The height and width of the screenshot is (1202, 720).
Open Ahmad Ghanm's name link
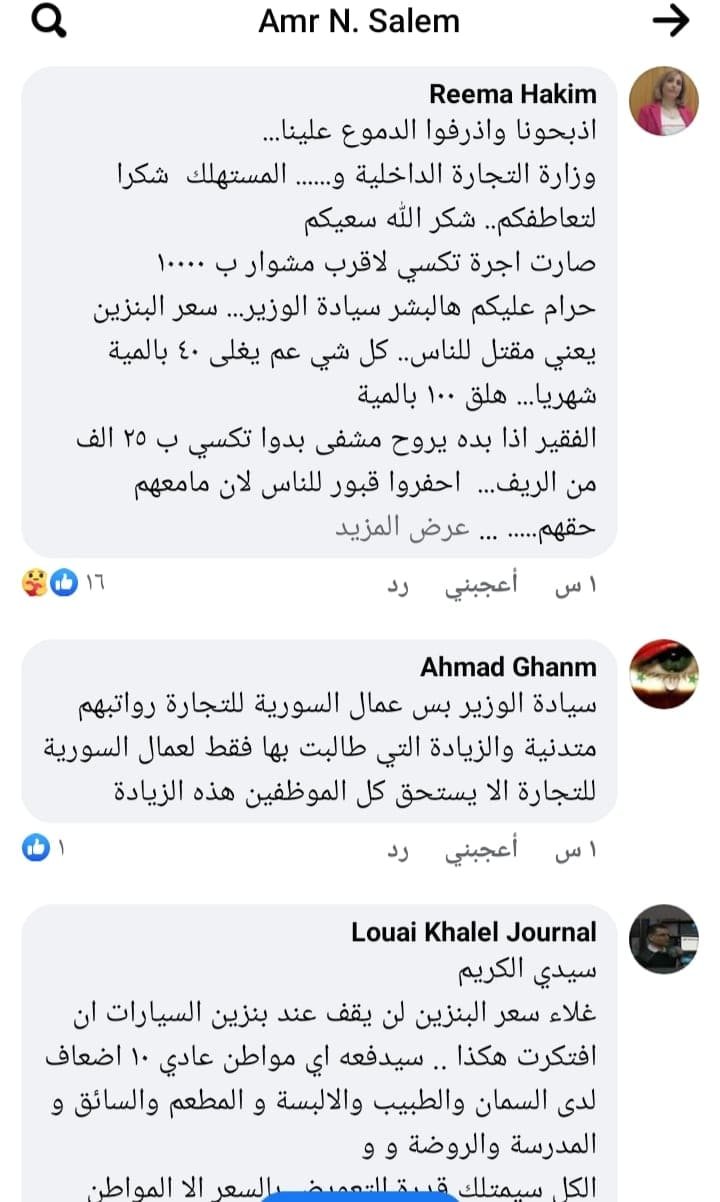click(x=507, y=667)
